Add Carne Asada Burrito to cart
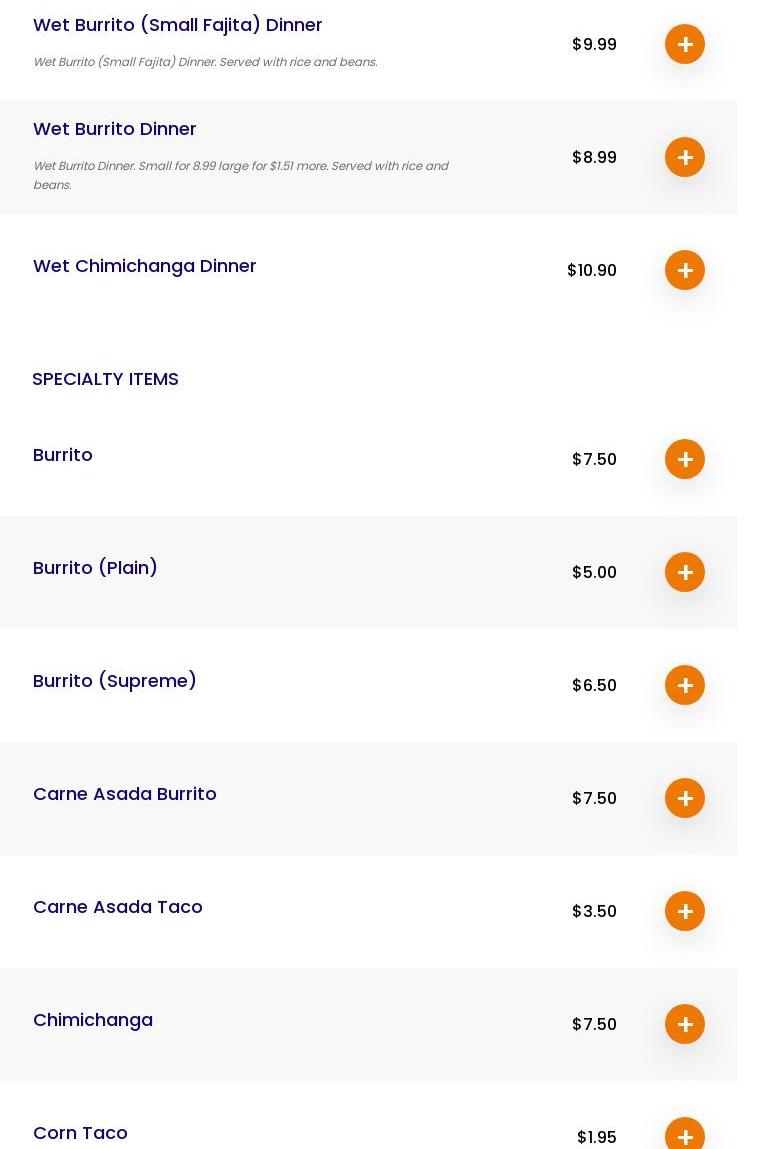 pyautogui.click(x=685, y=798)
